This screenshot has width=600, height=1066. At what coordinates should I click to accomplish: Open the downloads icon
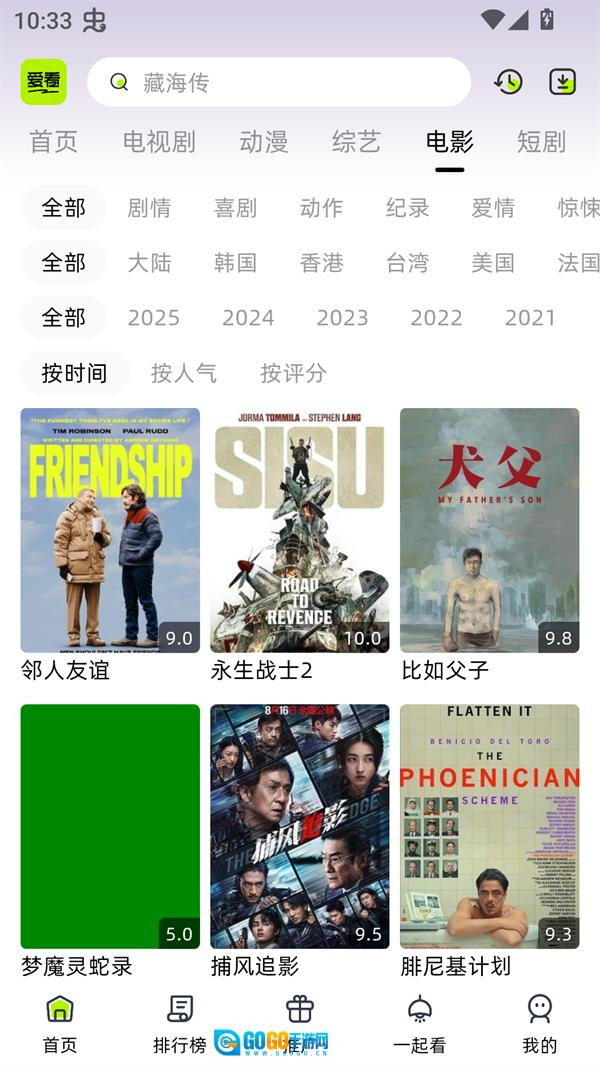563,82
